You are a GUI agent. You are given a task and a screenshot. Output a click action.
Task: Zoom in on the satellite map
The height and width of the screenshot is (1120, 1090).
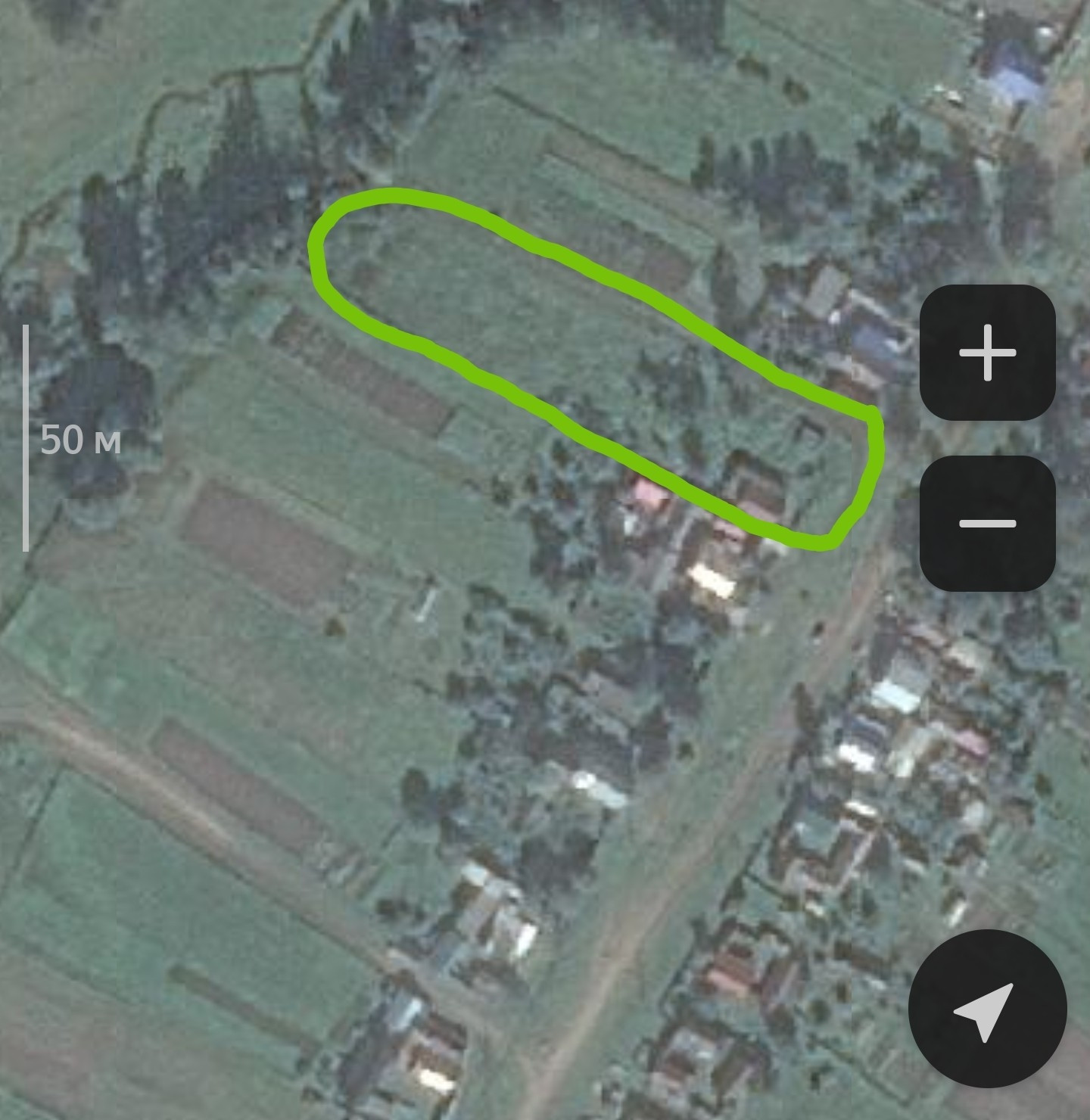tap(987, 353)
